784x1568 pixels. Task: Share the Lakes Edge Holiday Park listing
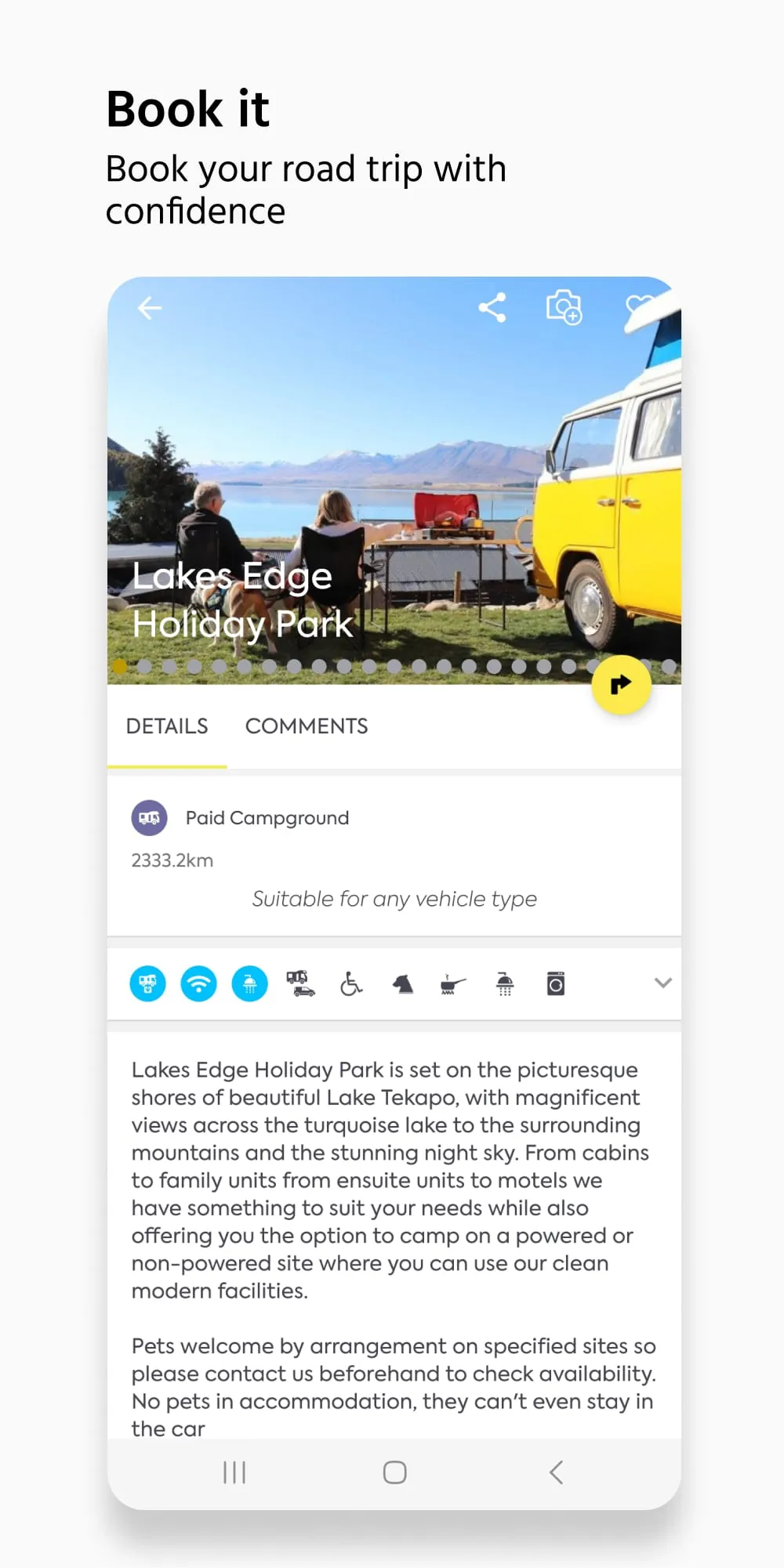[492, 307]
